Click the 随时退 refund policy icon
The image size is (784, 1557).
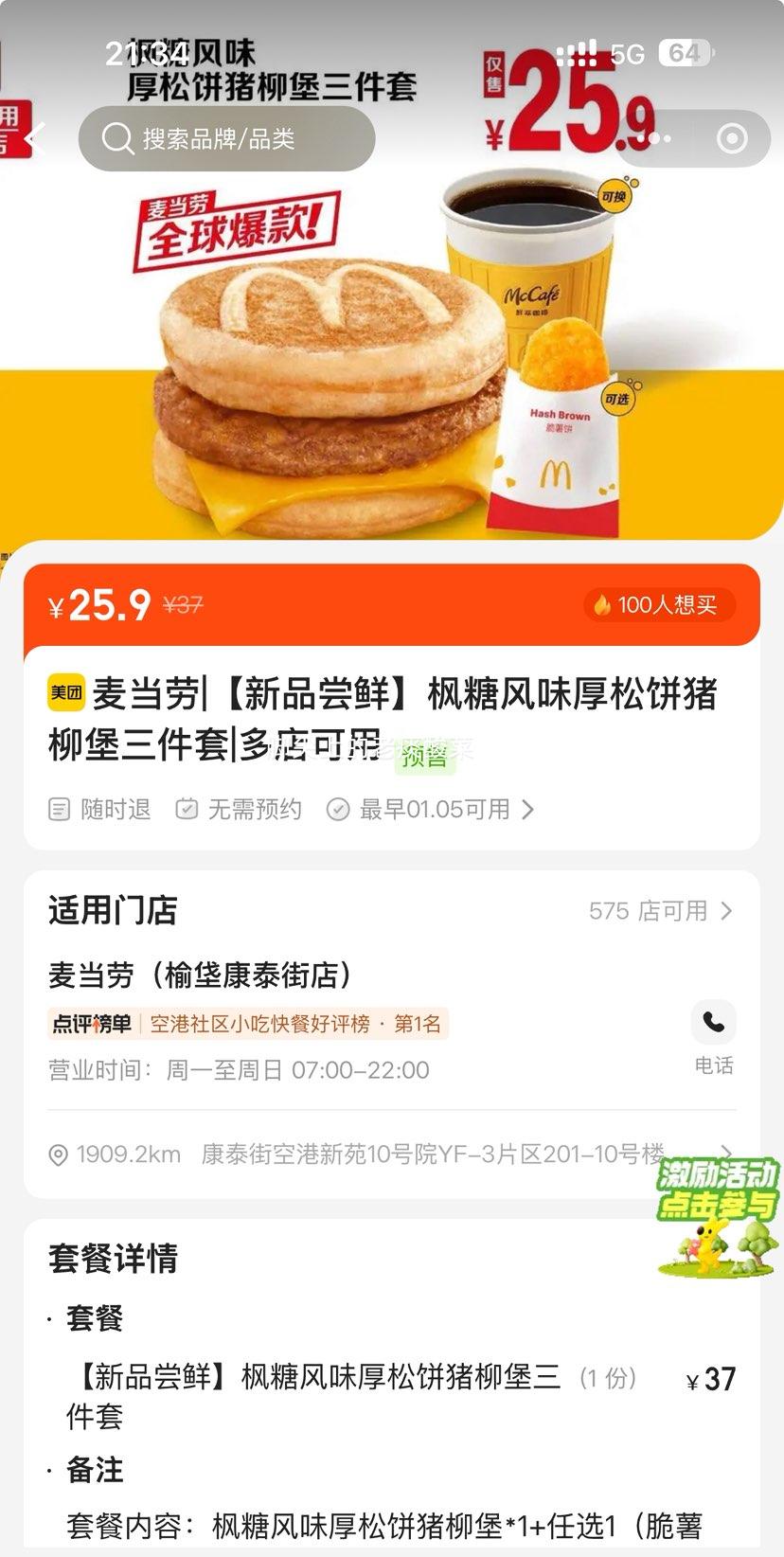click(x=59, y=809)
